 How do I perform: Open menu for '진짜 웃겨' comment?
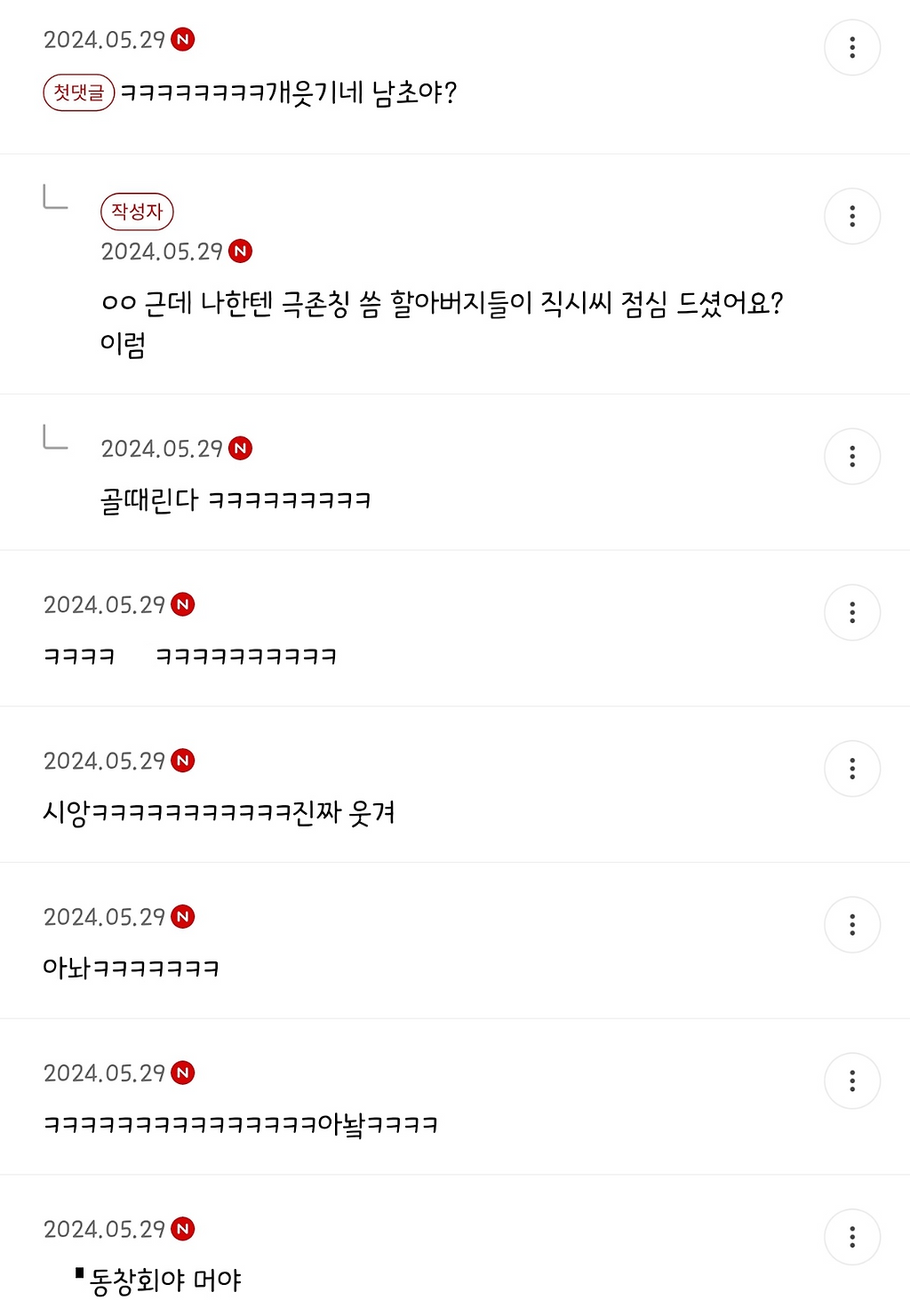point(852,769)
